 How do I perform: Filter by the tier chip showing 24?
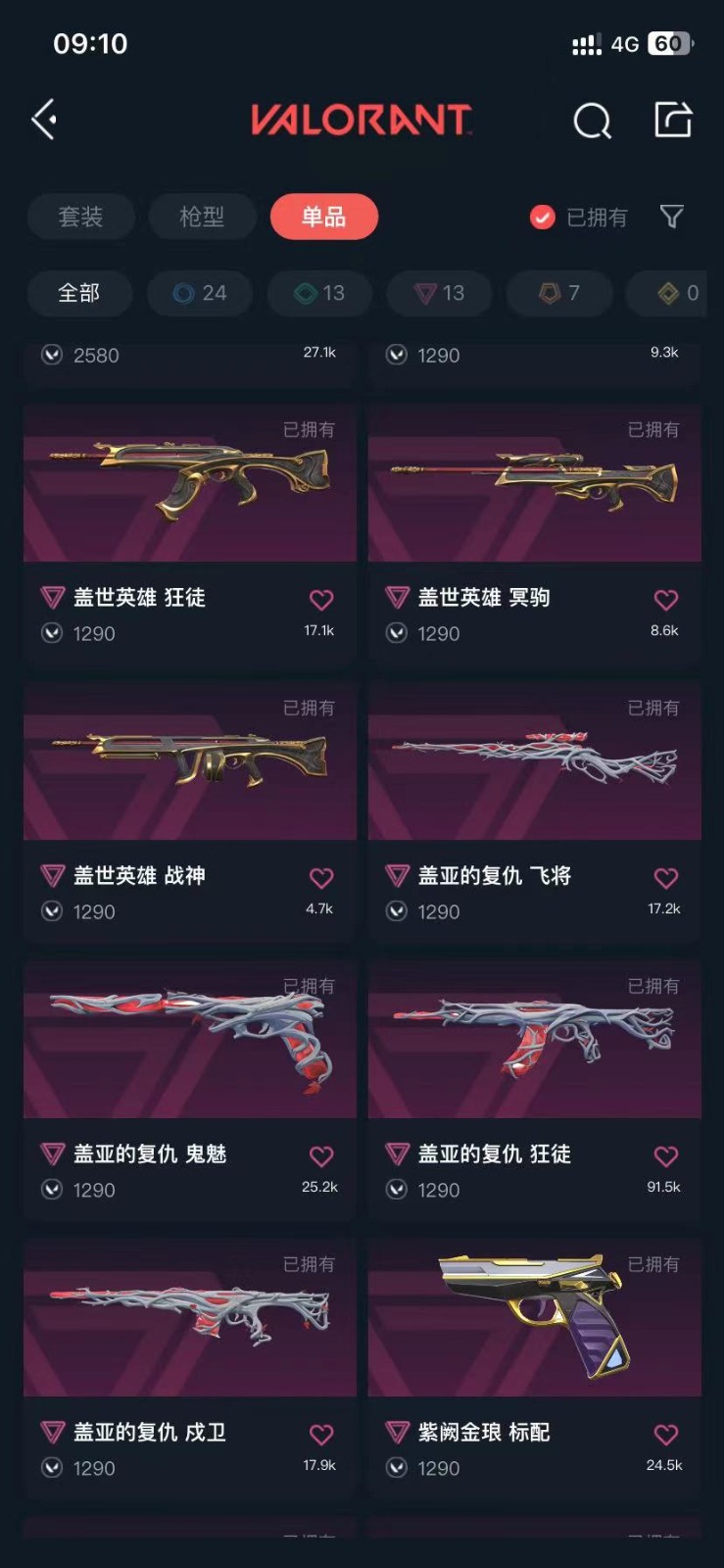200,293
